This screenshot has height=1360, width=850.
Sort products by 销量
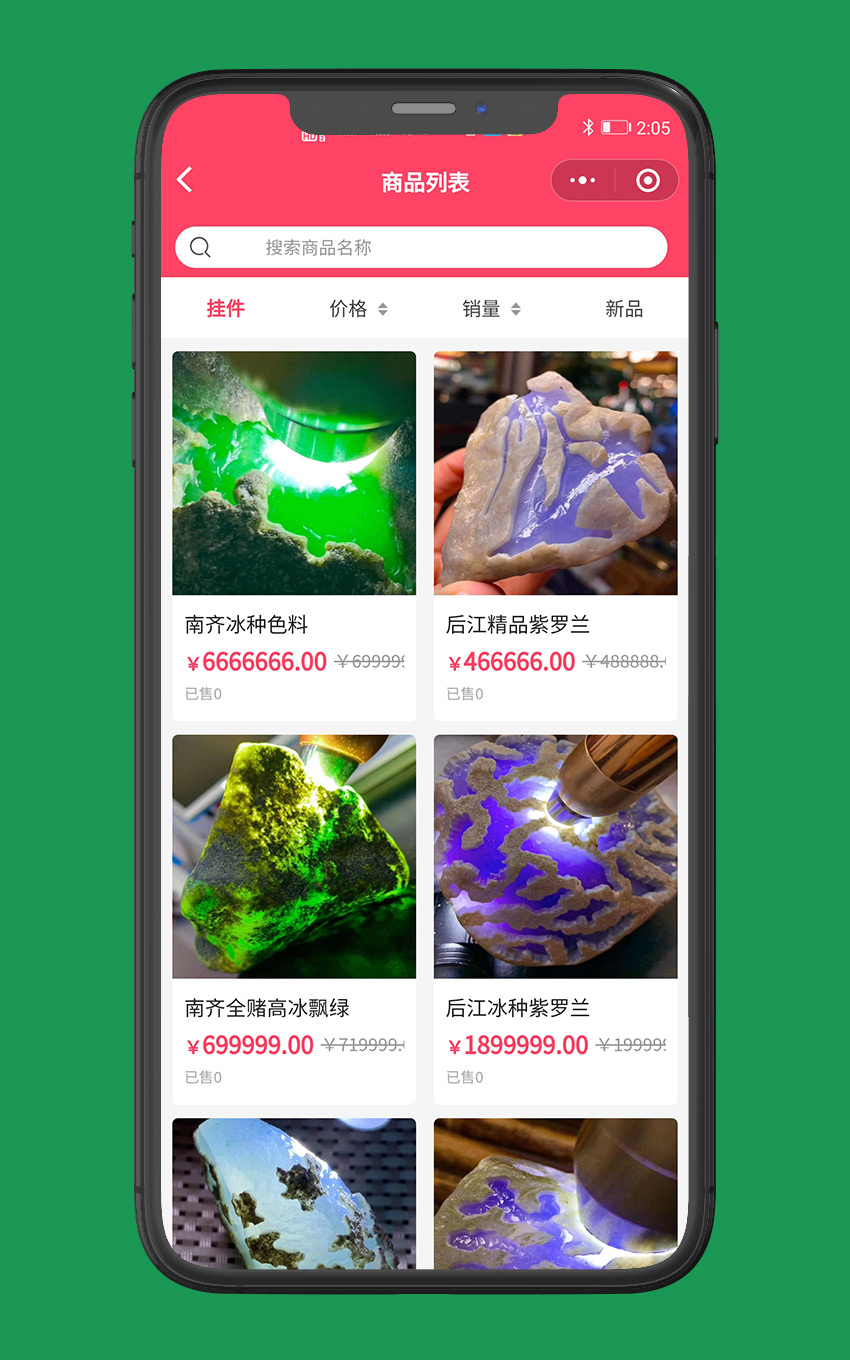(x=491, y=309)
